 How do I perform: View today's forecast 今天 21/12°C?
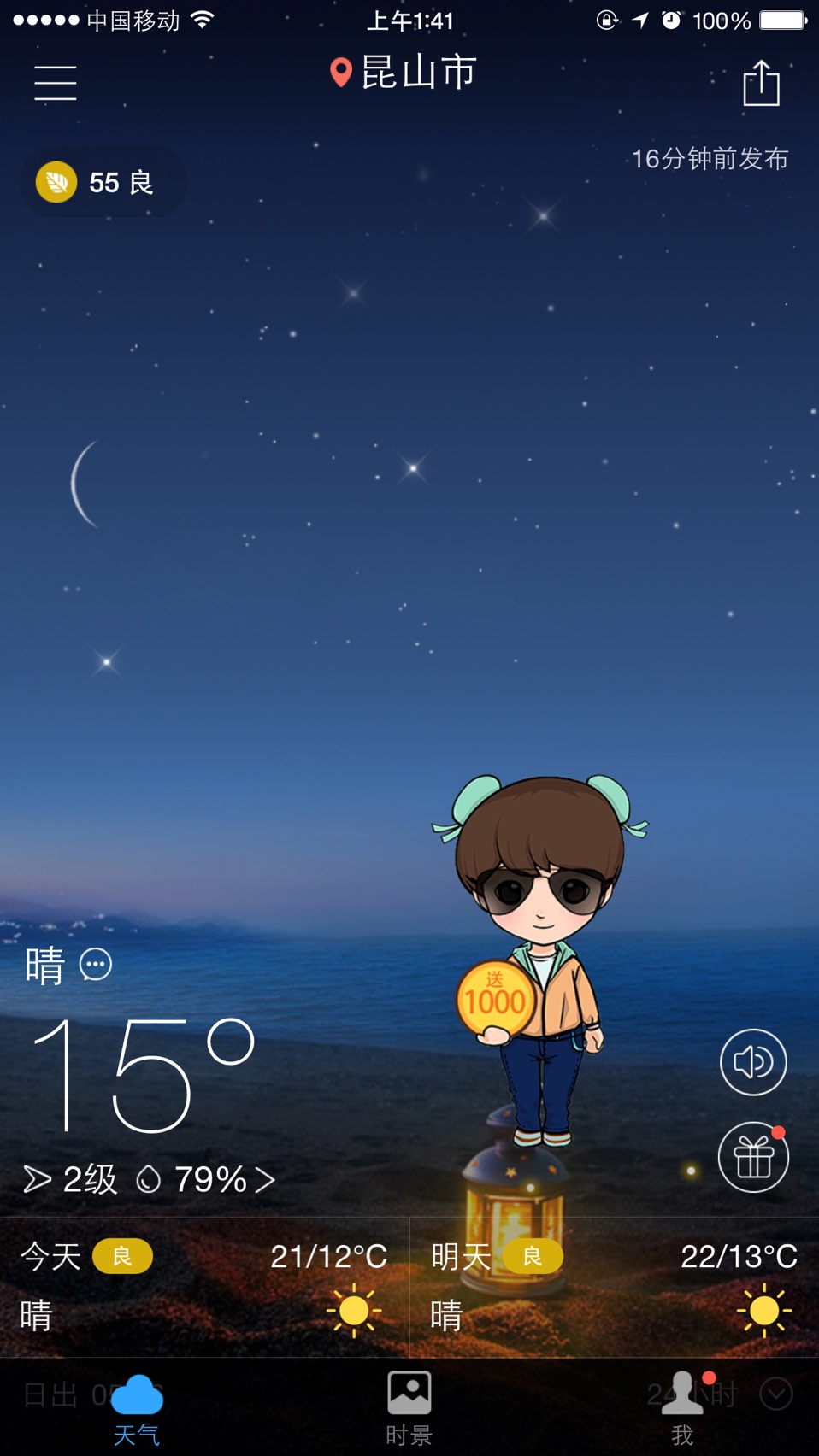point(204,1287)
